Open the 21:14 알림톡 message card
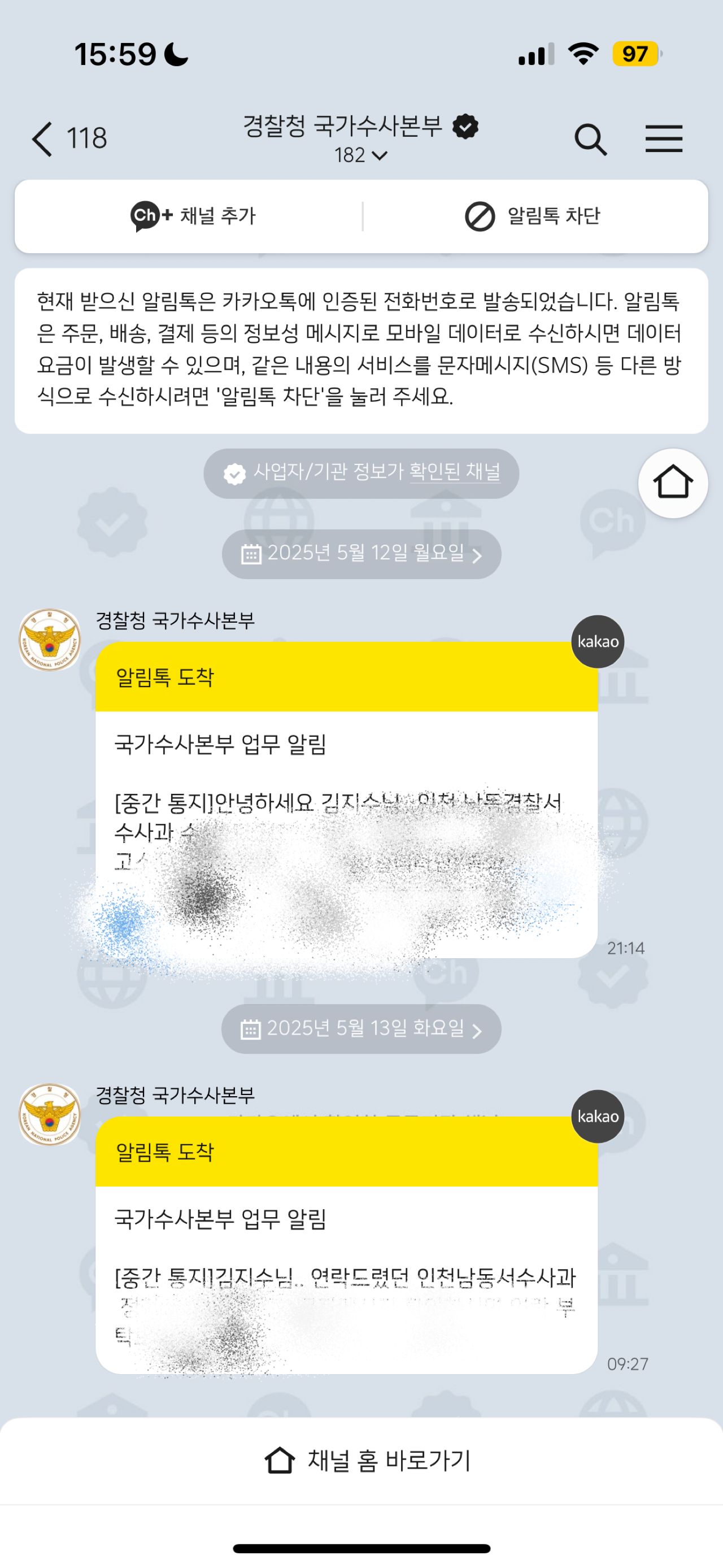 (346, 791)
